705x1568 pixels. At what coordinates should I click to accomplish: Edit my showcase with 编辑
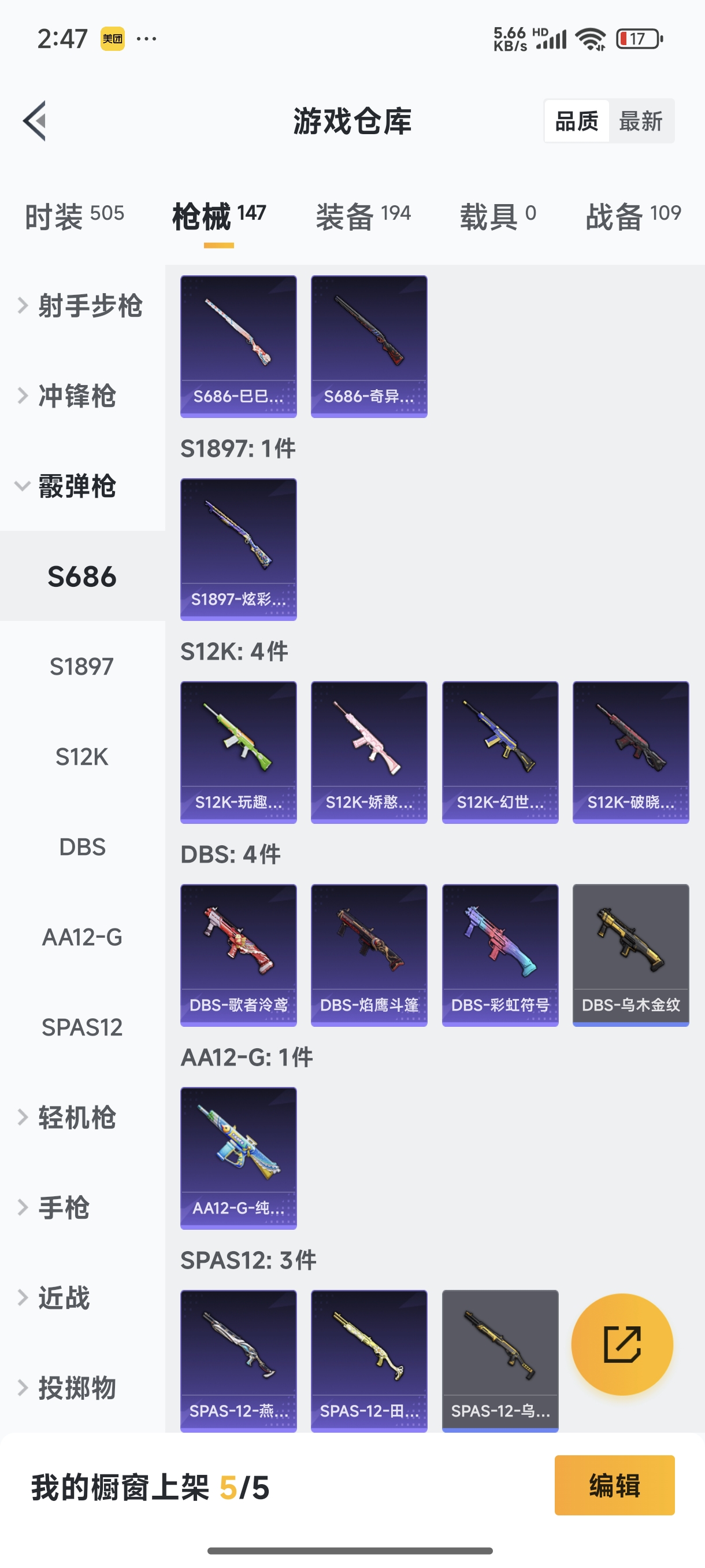[614, 1485]
